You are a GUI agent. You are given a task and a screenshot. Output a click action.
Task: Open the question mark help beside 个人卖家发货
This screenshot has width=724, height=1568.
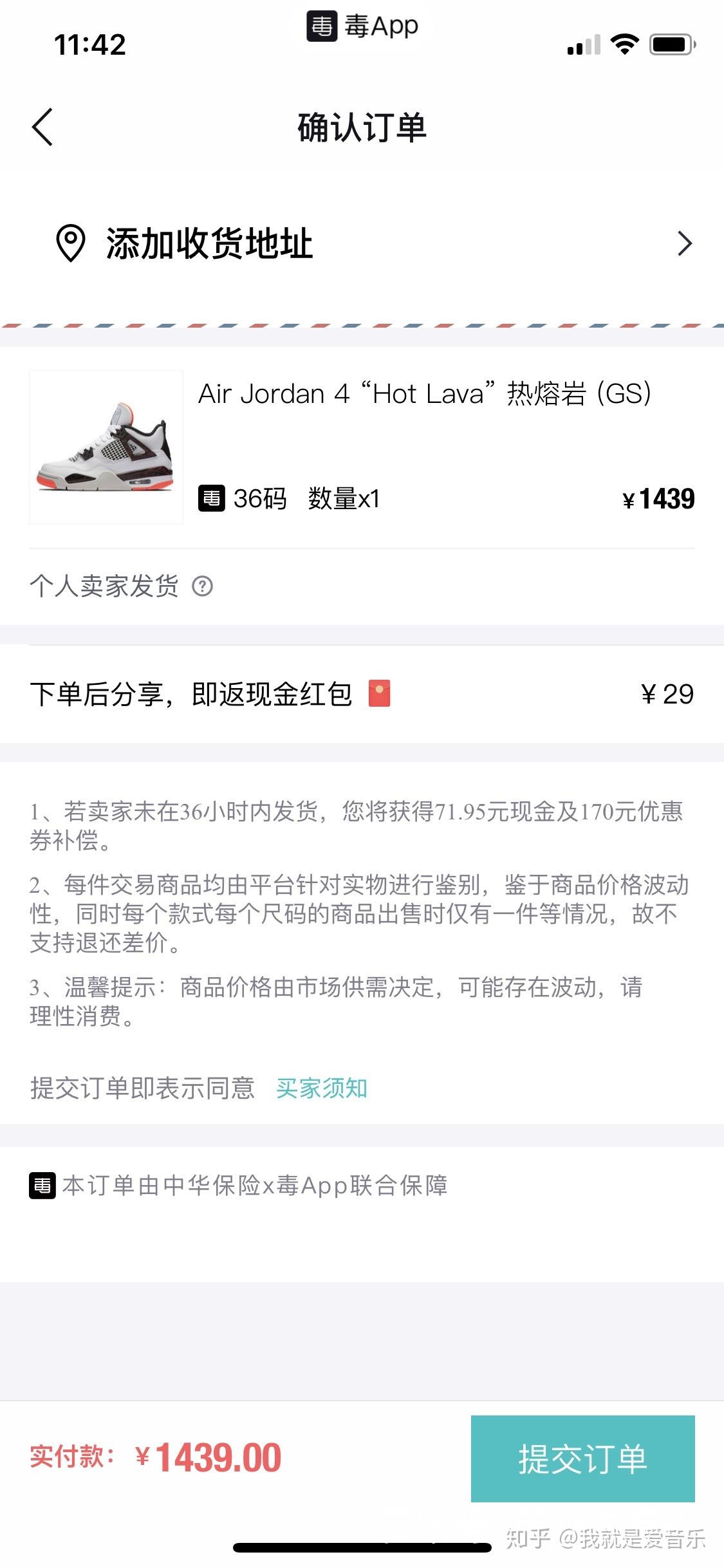coord(203,586)
